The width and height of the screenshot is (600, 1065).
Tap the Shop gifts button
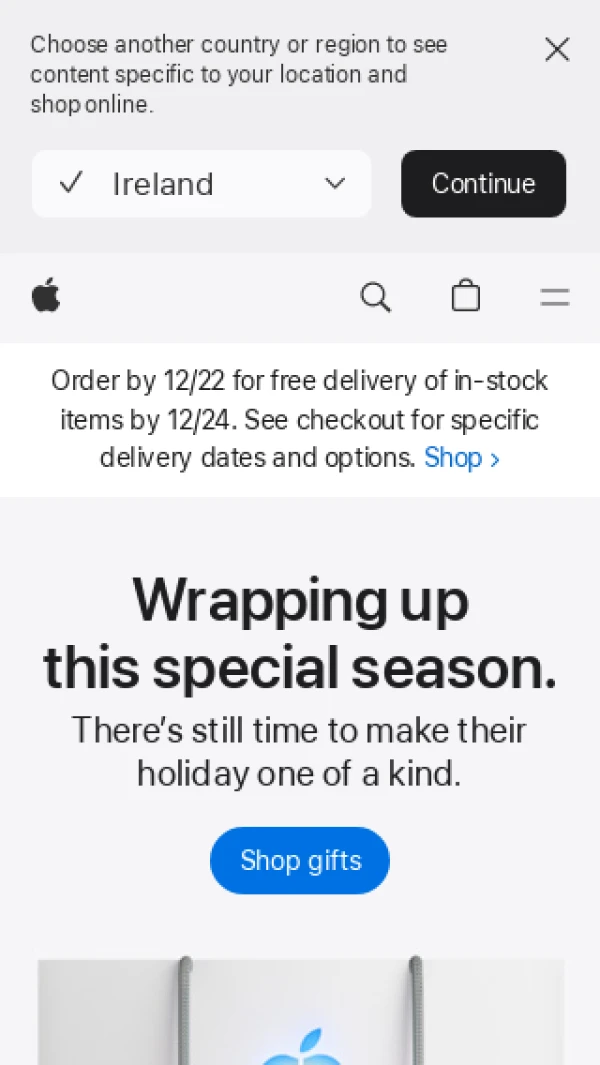[300, 860]
